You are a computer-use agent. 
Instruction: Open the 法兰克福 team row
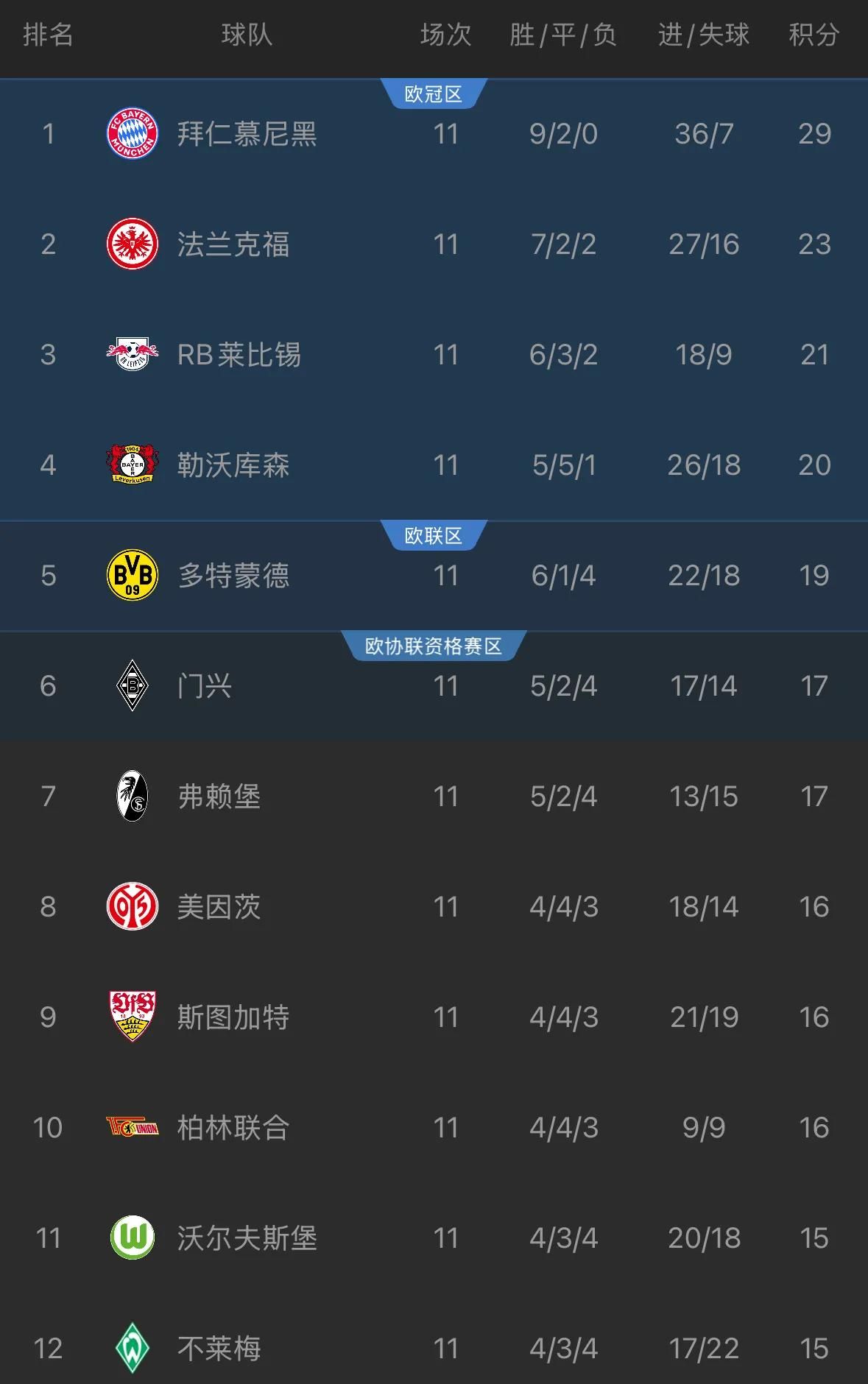click(x=233, y=244)
